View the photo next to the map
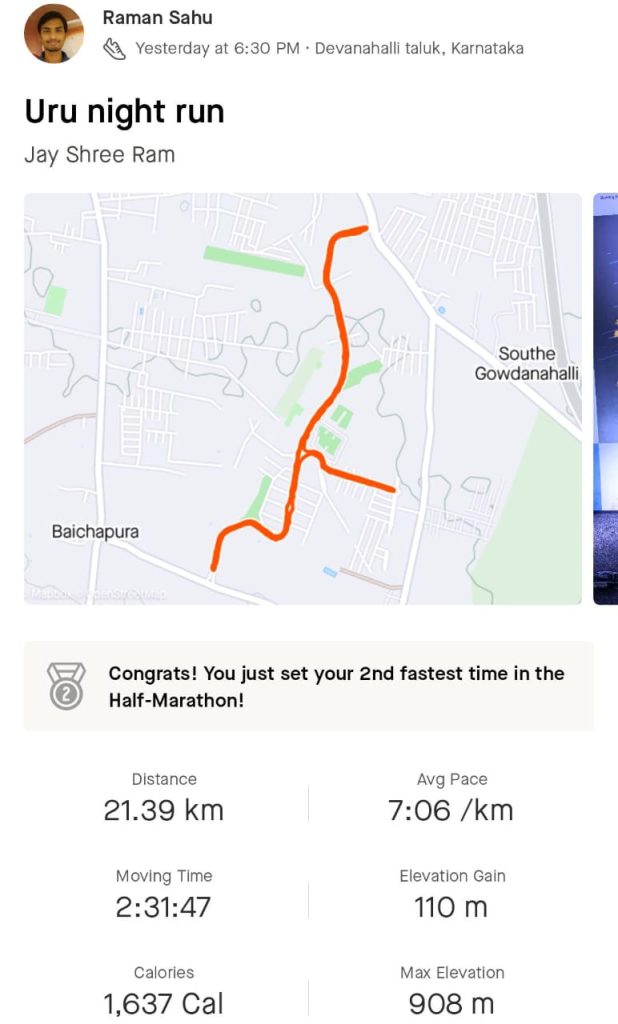Viewport: 618px width, 1024px height. (606, 398)
